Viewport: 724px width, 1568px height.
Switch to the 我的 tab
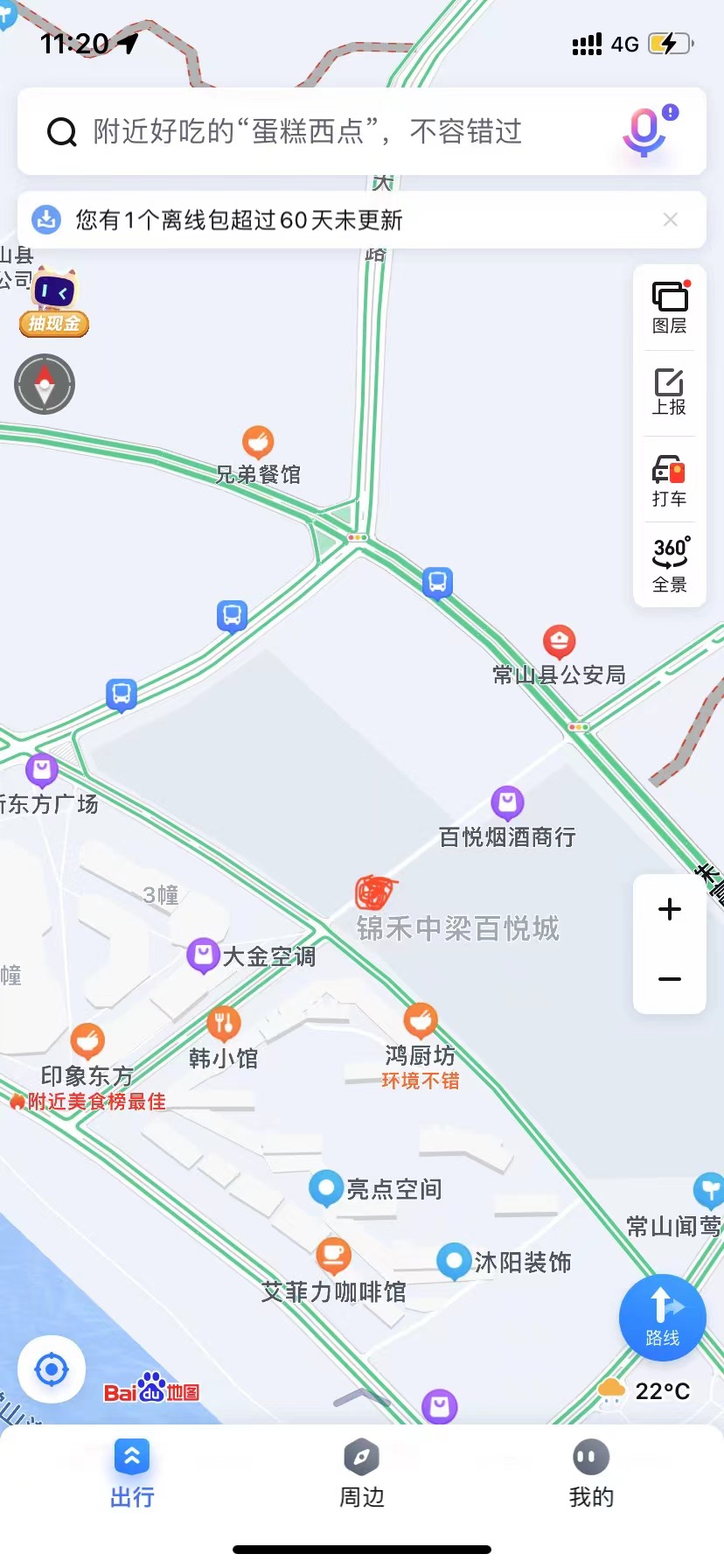pyautogui.click(x=591, y=1473)
